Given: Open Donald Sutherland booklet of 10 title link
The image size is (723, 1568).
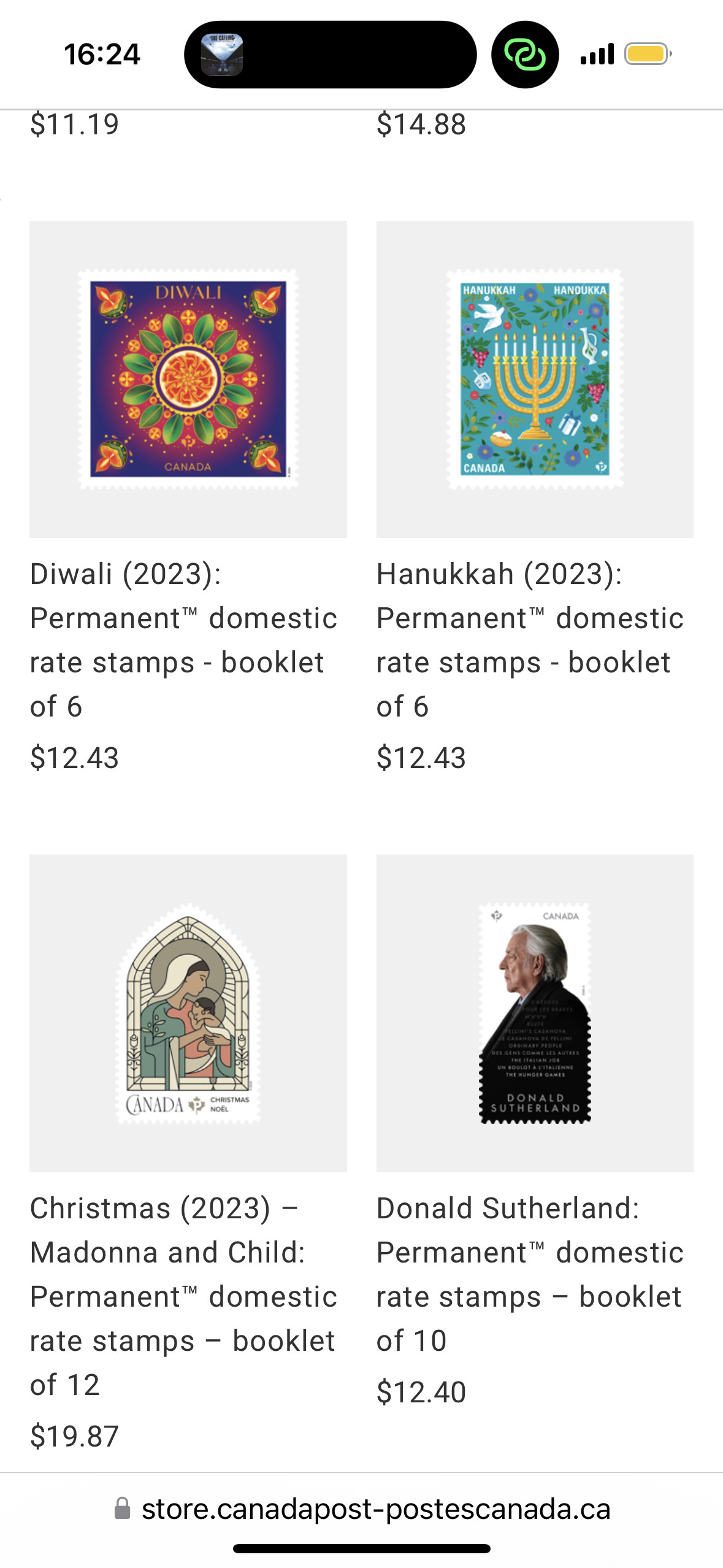Looking at the screenshot, I should [529, 1274].
